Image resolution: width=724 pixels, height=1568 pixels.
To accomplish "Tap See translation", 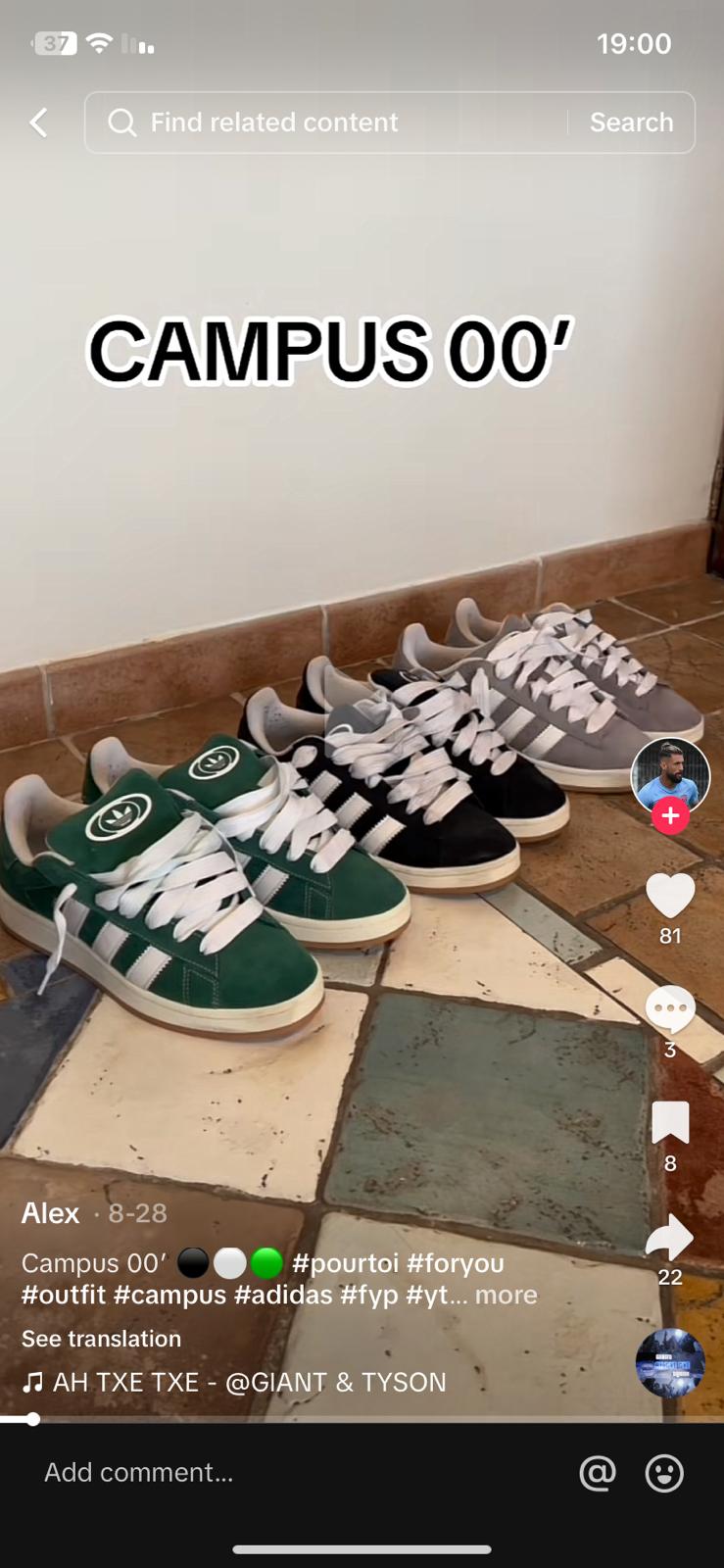I will [x=101, y=1339].
